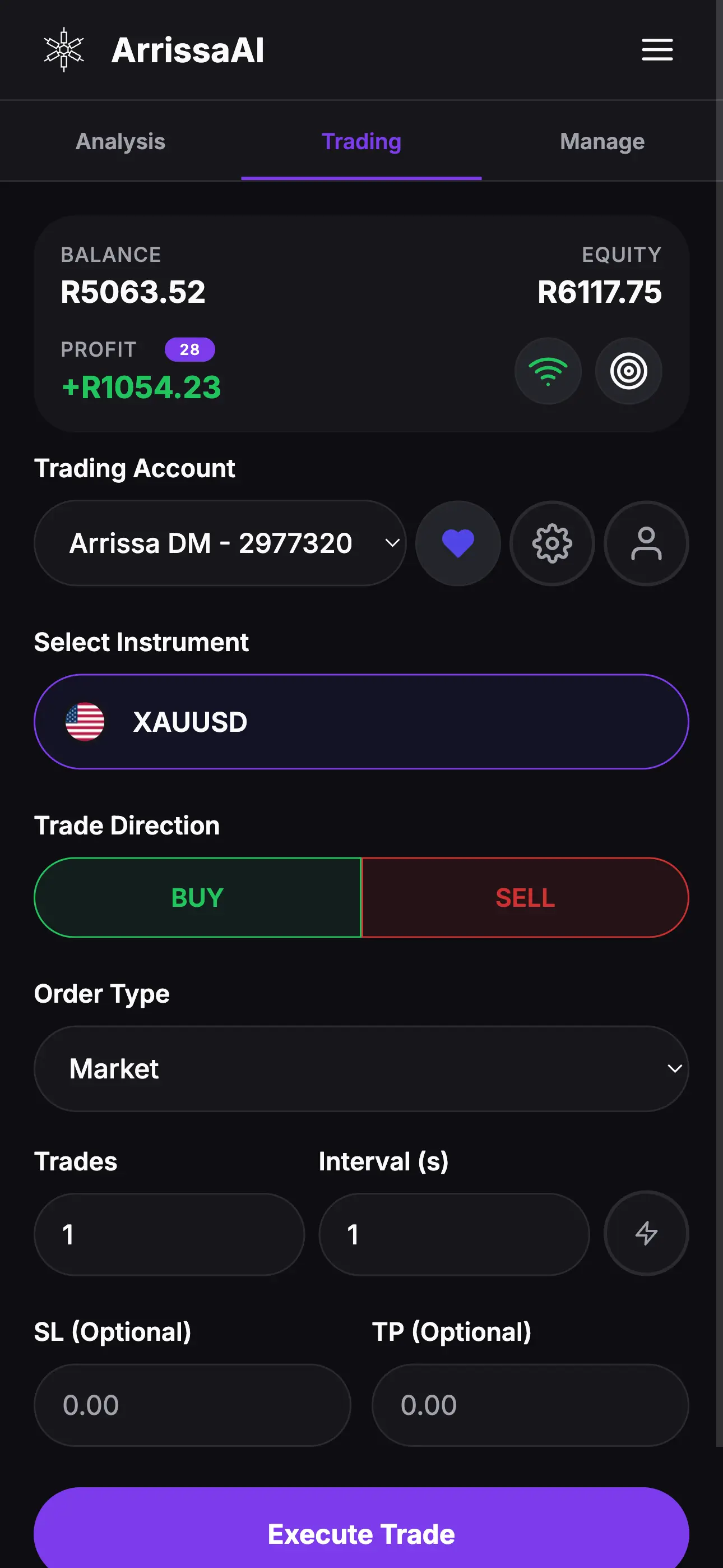The width and height of the screenshot is (723, 1568).
Task: Click the profit counter badge showing 28
Action: pos(189,349)
